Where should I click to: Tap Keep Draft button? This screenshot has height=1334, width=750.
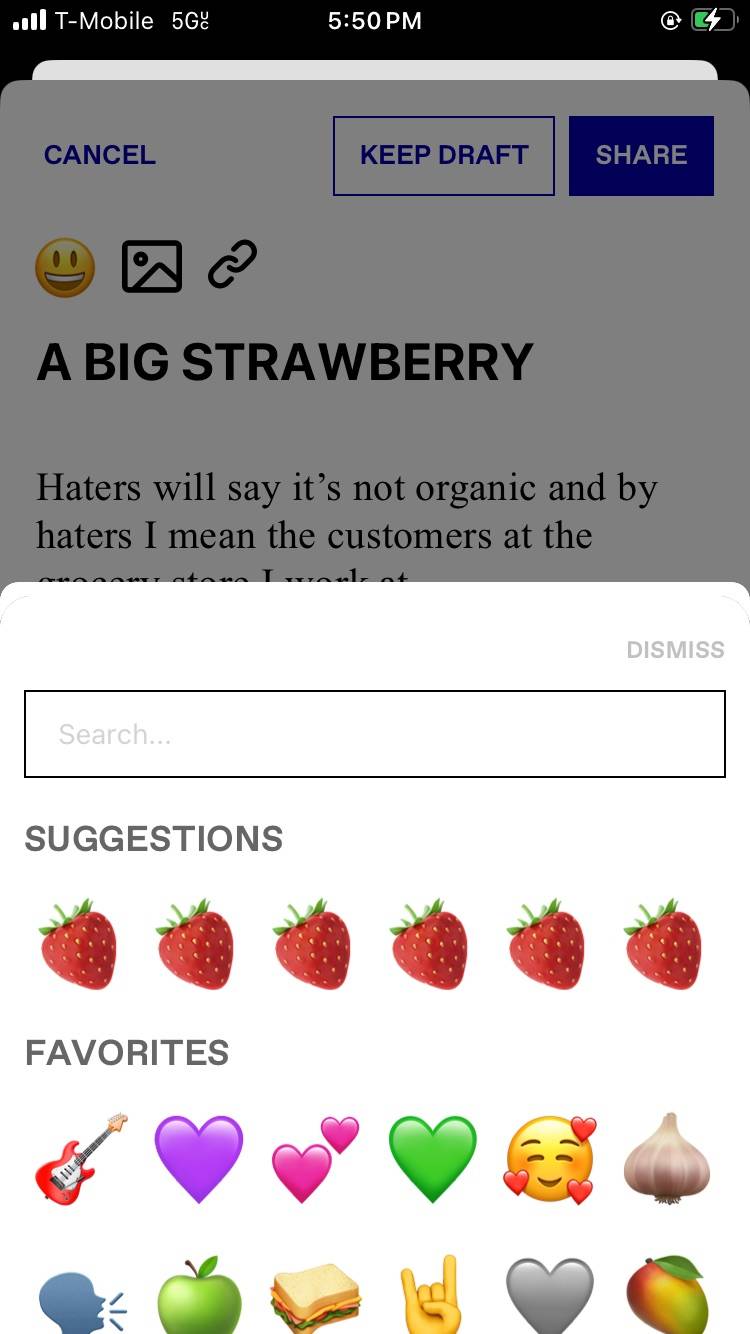click(x=444, y=155)
